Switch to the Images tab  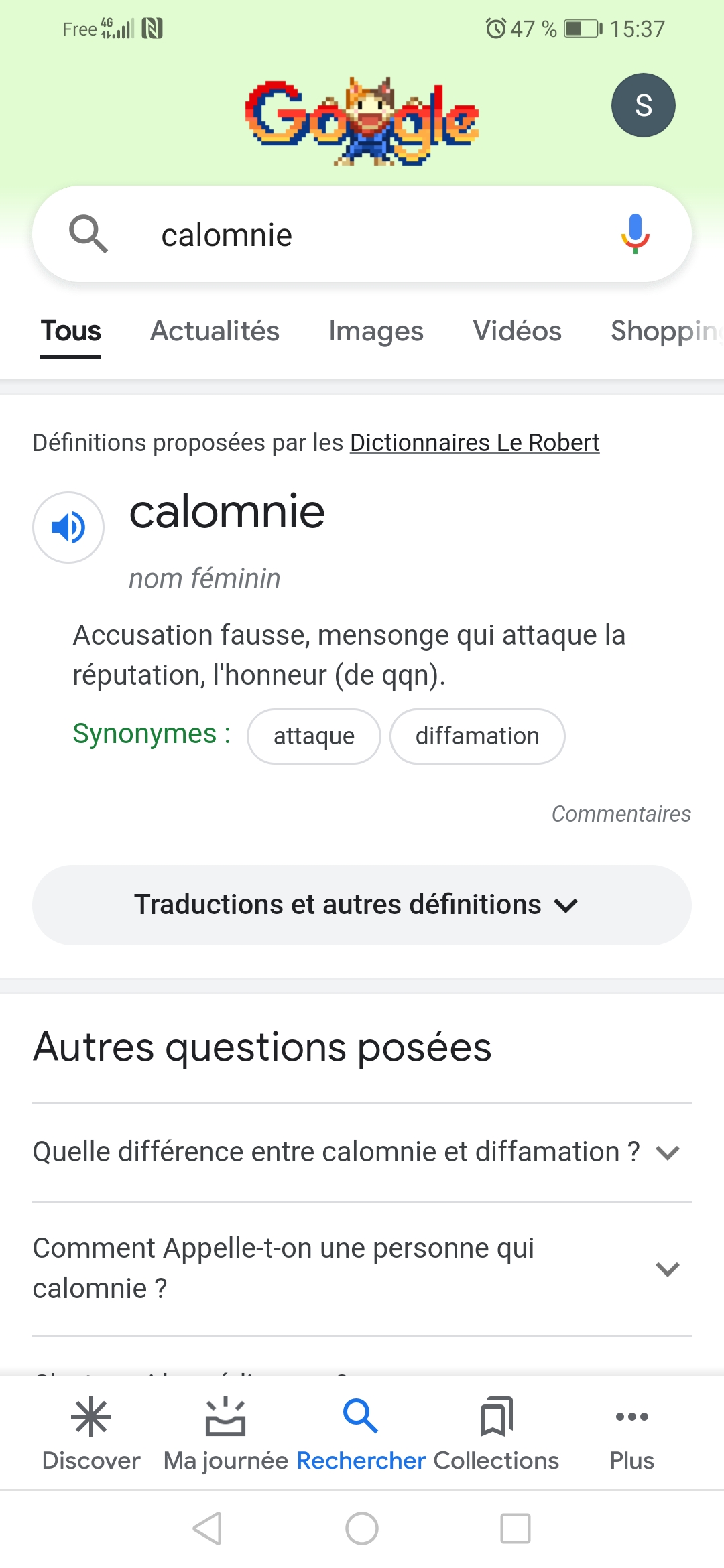[376, 331]
